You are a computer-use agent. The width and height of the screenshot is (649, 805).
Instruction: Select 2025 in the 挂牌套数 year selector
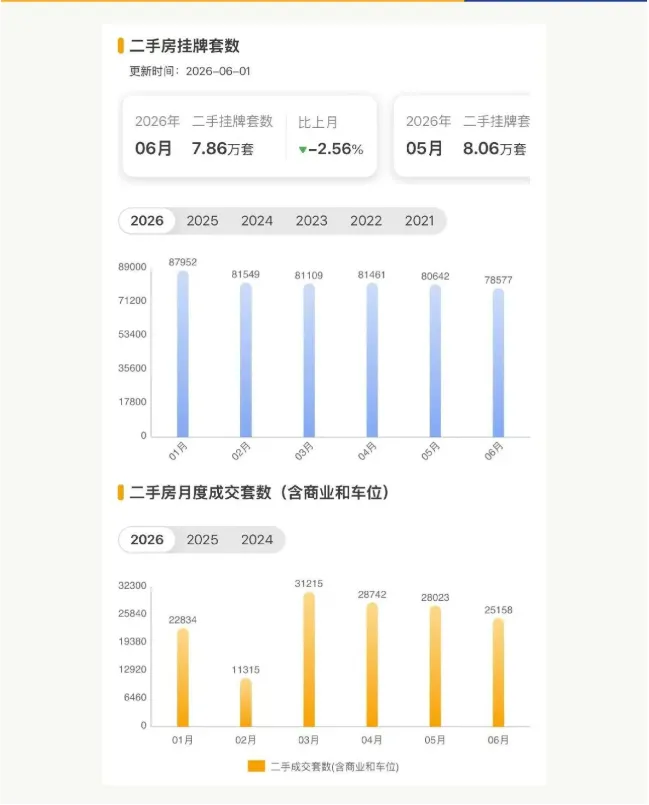click(x=202, y=221)
